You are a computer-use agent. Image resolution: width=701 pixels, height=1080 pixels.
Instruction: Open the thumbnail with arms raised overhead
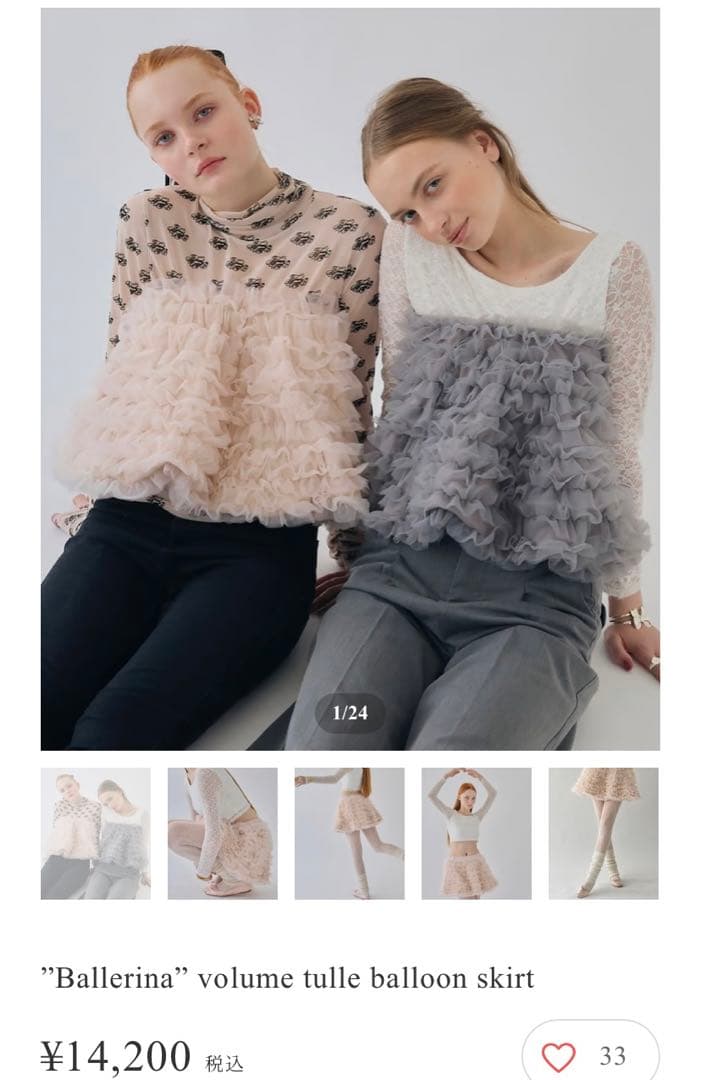(476, 833)
